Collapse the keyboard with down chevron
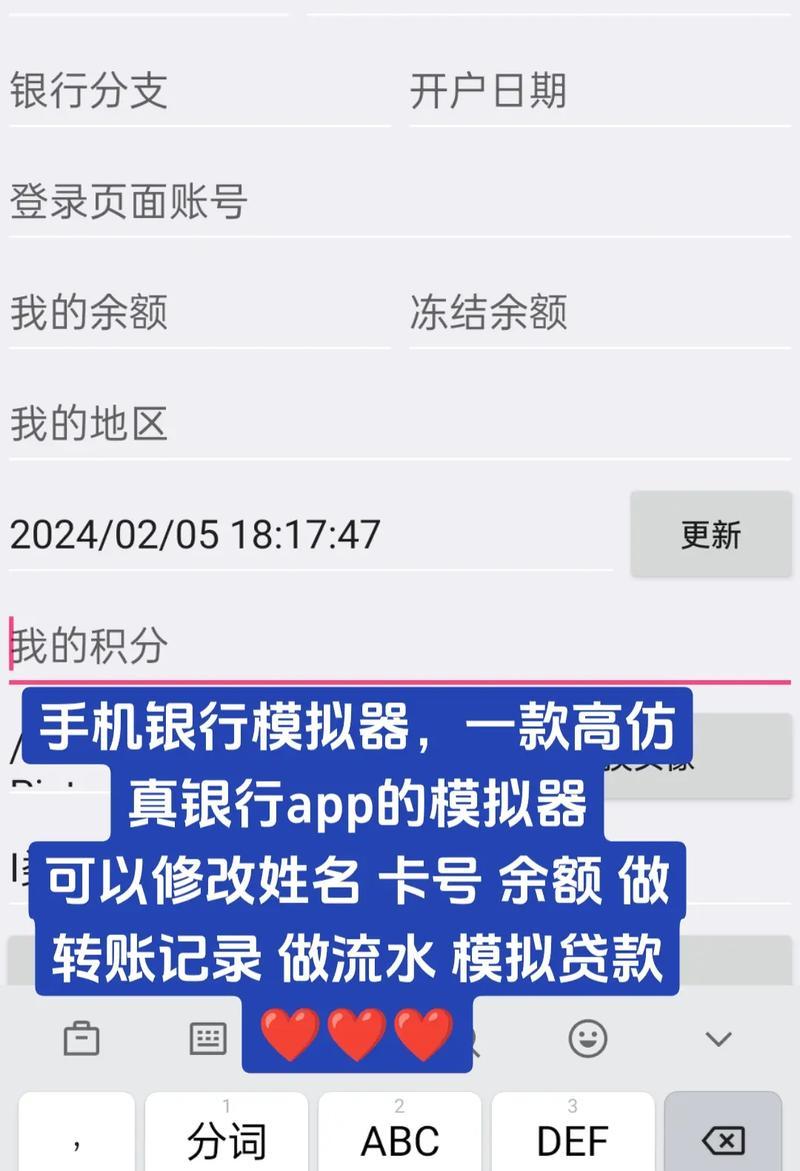The width and height of the screenshot is (800, 1171). (x=718, y=1039)
